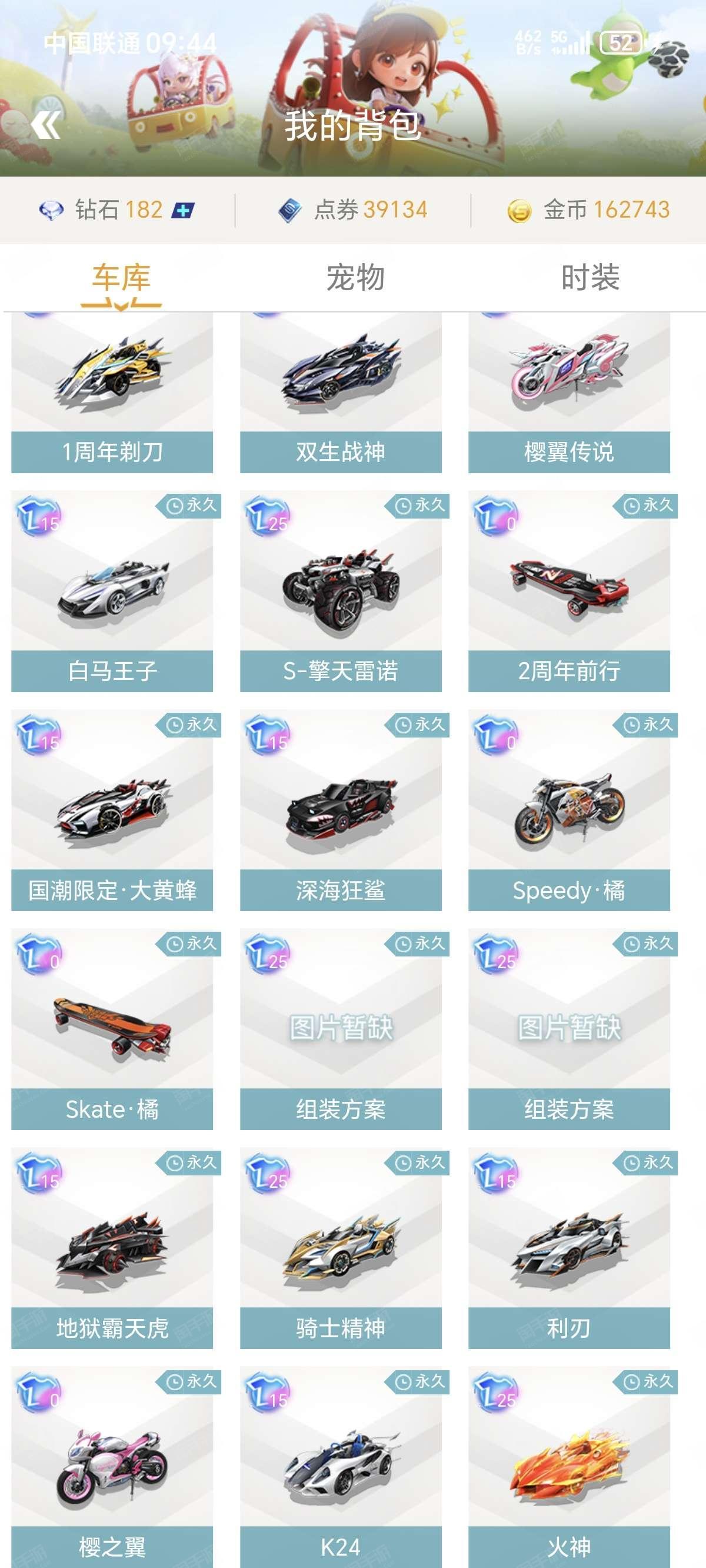Open the 国潮限定·大黄蜂 card
Image resolution: width=706 pixels, height=1568 pixels.
click(112, 811)
